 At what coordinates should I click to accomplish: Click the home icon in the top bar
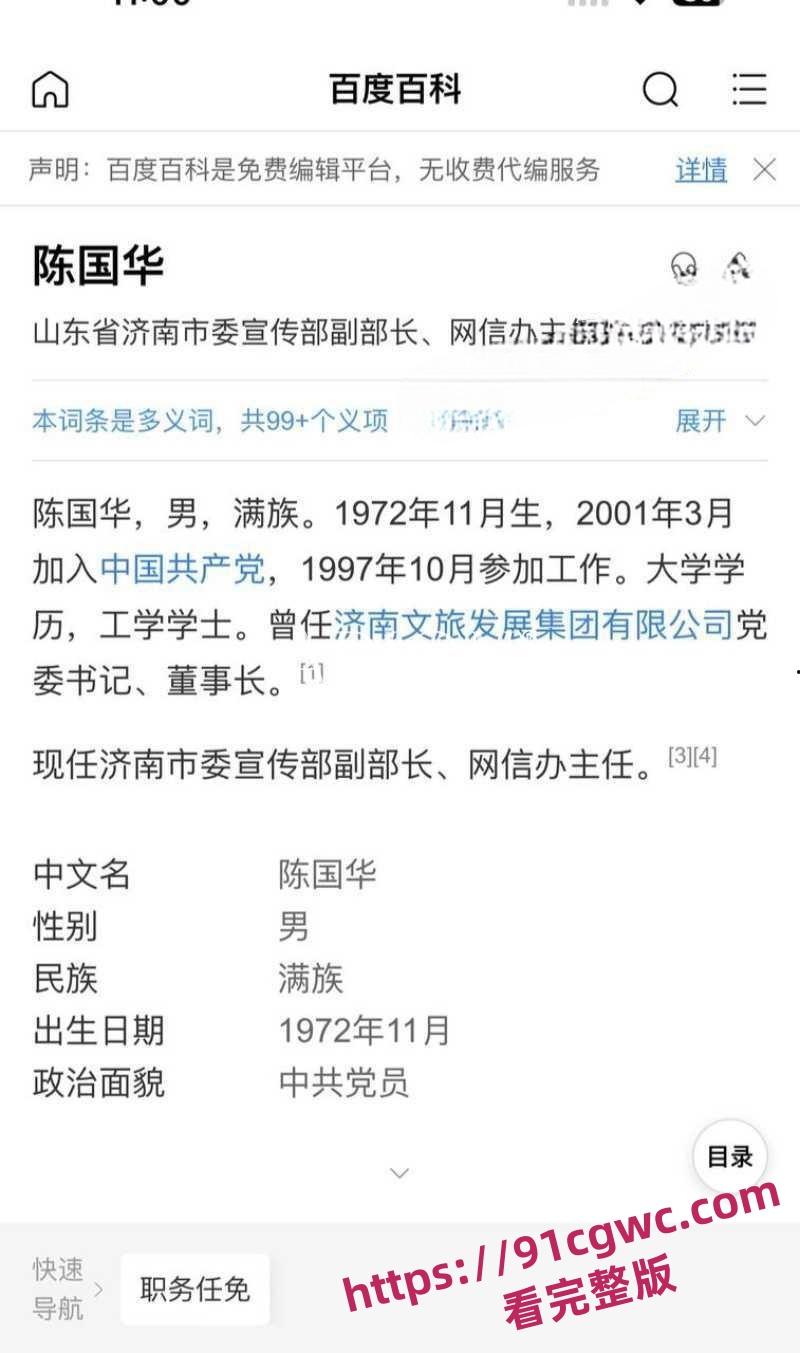click(50, 89)
